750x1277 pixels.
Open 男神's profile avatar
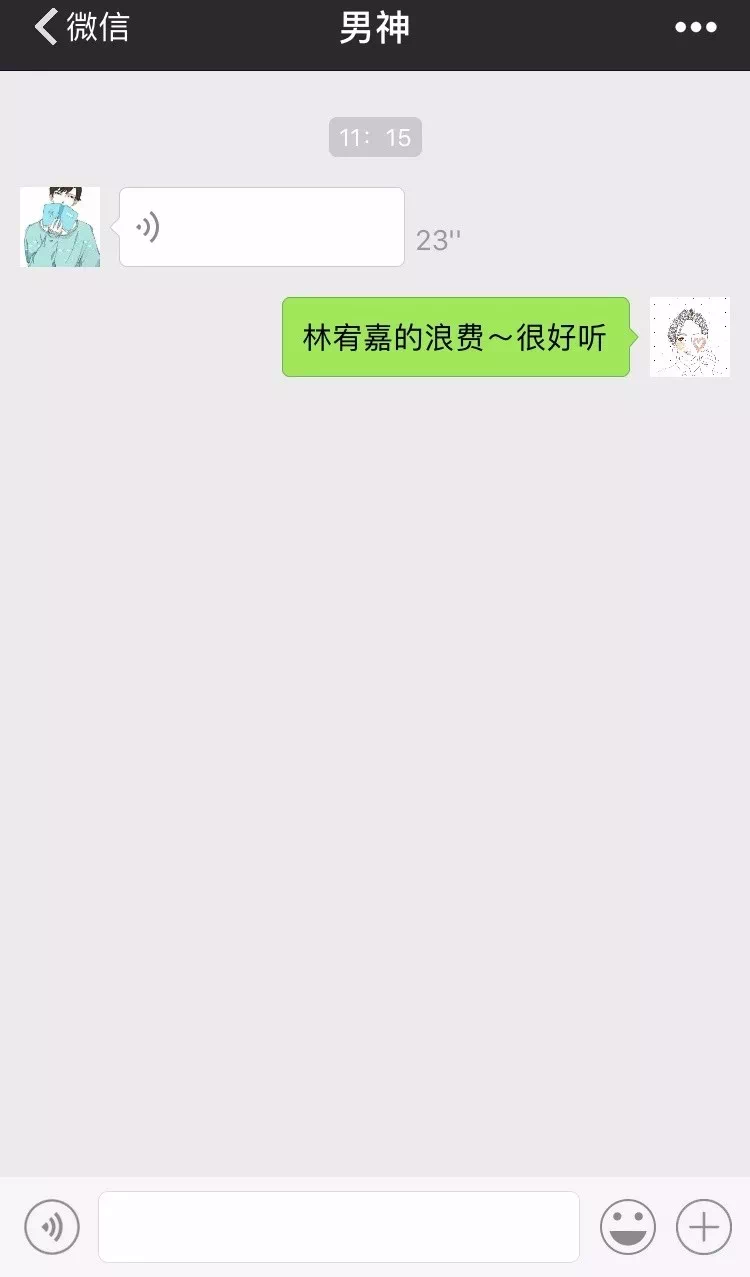pyautogui.click(x=60, y=227)
